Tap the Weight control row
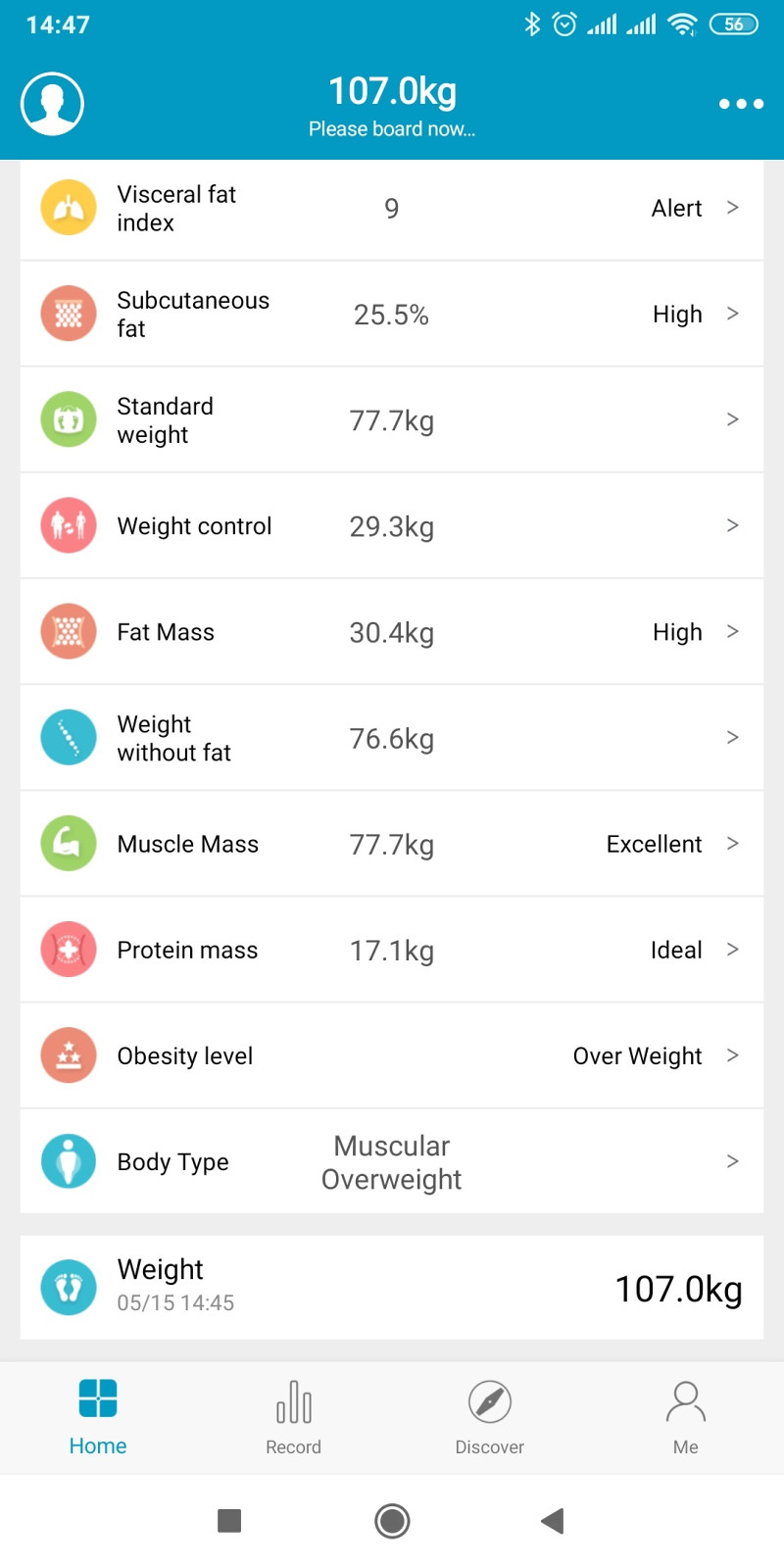Screen dimensions: 784x1568 (x=392, y=526)
